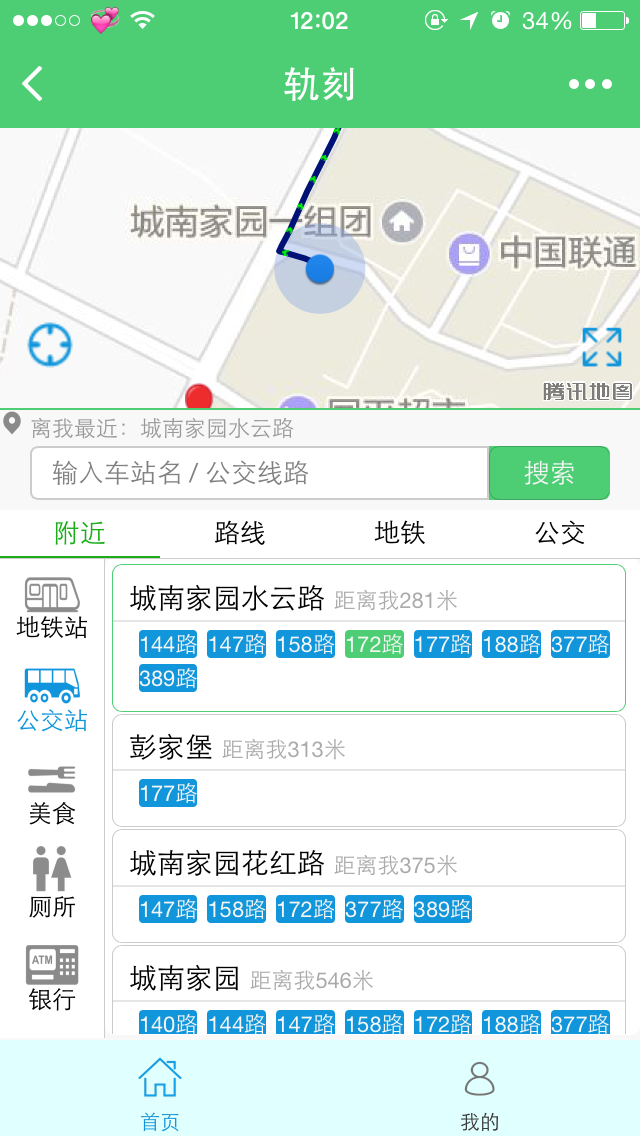Expand the map to fullscreen
This screenshot has width=640, height=1136.
pyautogui.click(x=602, y=347)
